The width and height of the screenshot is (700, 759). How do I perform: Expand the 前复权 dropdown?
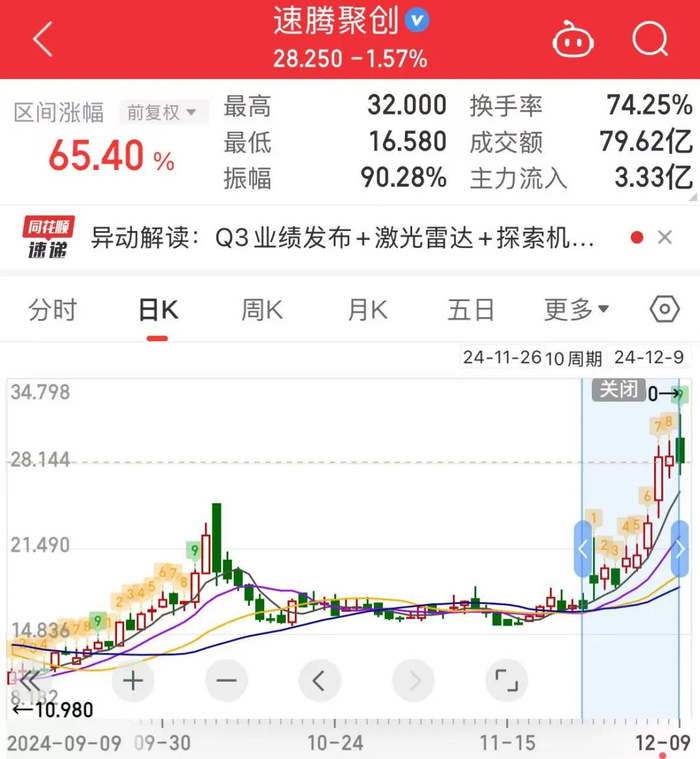[x=162, y=113]
